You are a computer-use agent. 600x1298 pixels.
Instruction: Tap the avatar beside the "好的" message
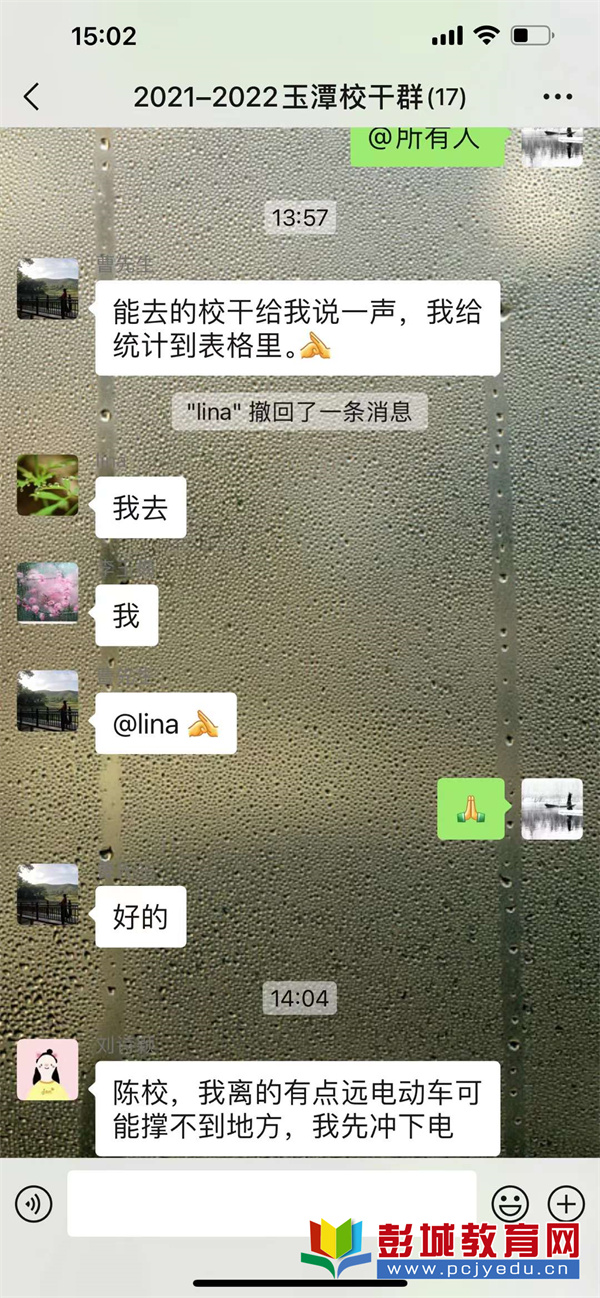47,894
